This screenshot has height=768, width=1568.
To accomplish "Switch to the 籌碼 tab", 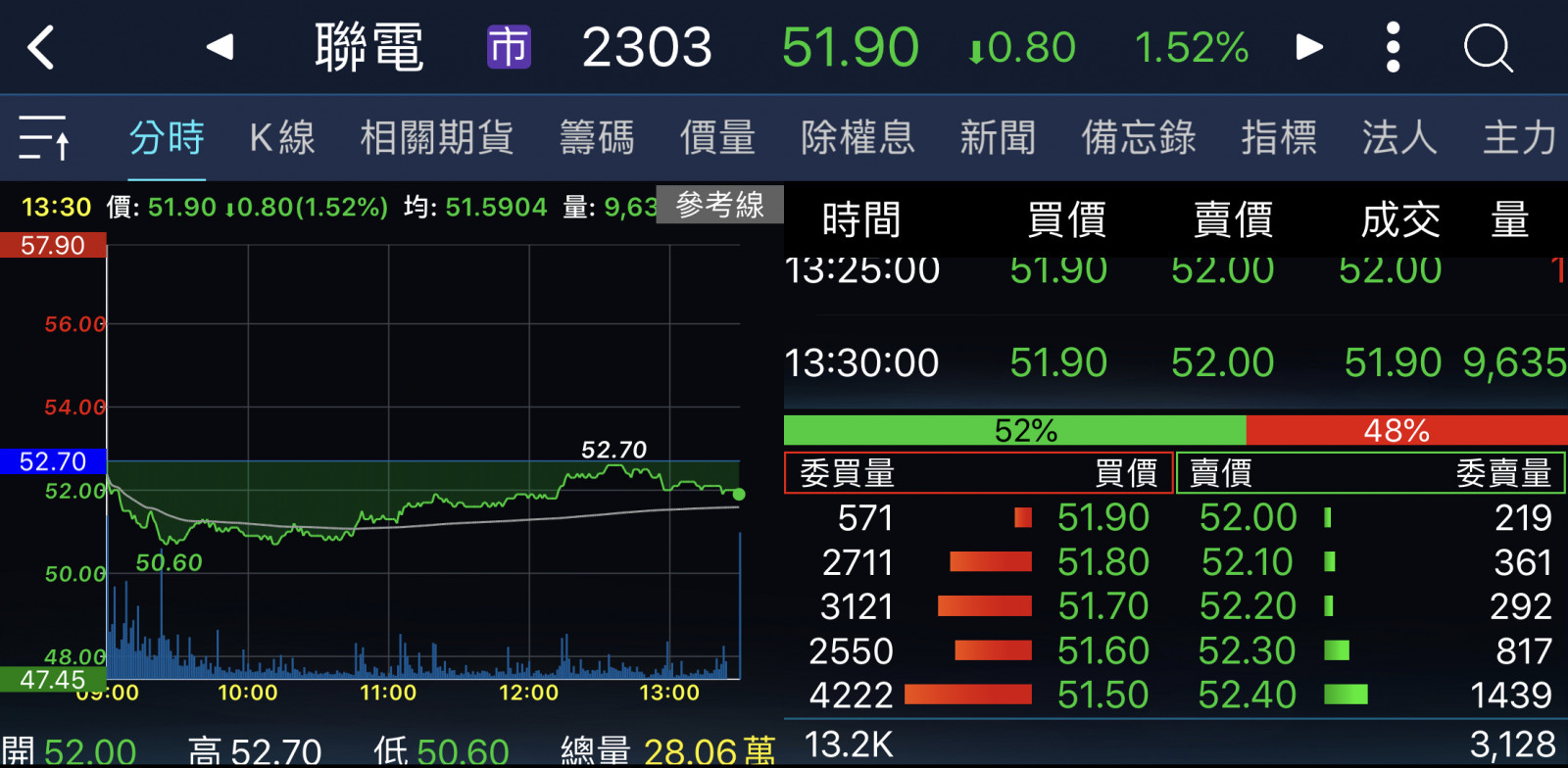I will coord(597,137).
